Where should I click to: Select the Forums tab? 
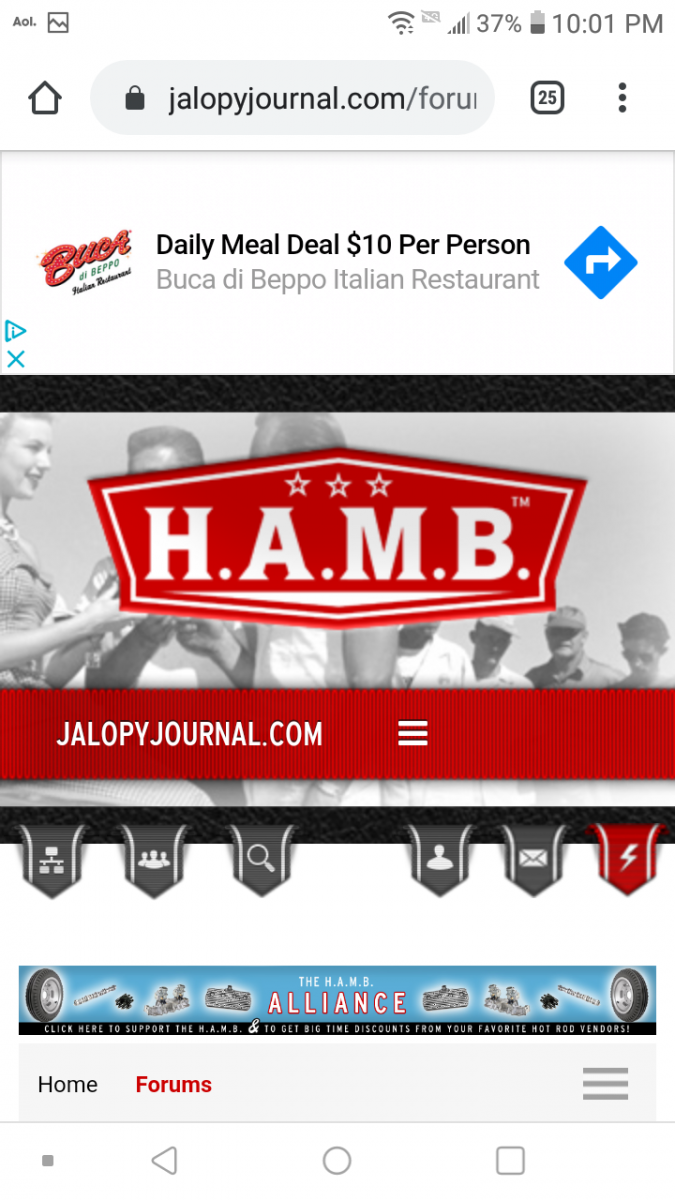[174, 1085]
